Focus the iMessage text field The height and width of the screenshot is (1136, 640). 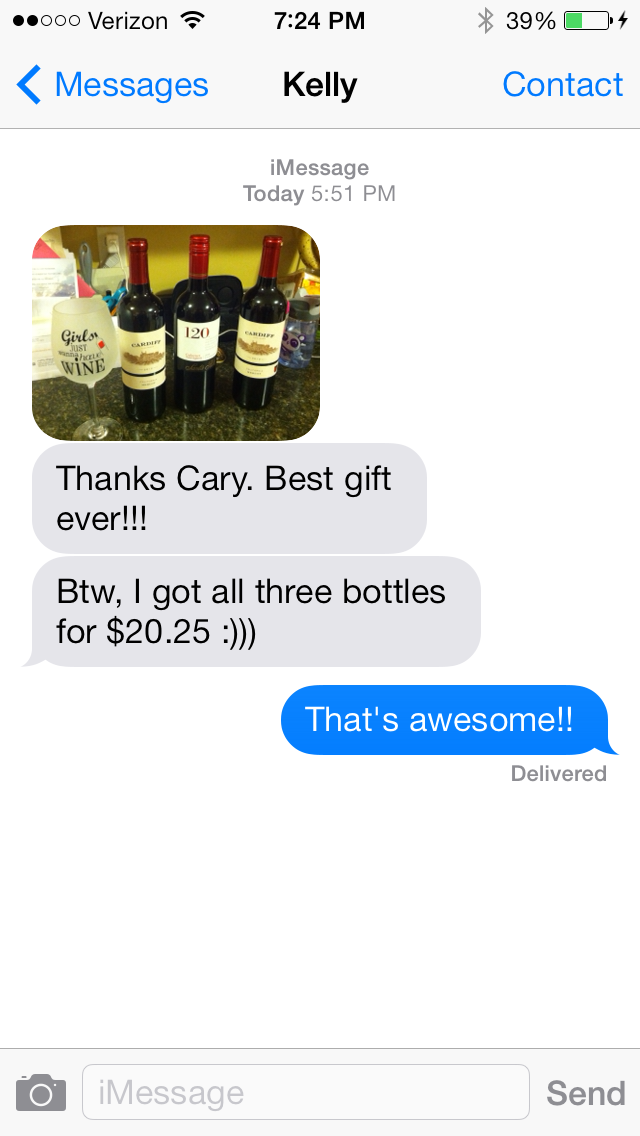pos(306,1092)
